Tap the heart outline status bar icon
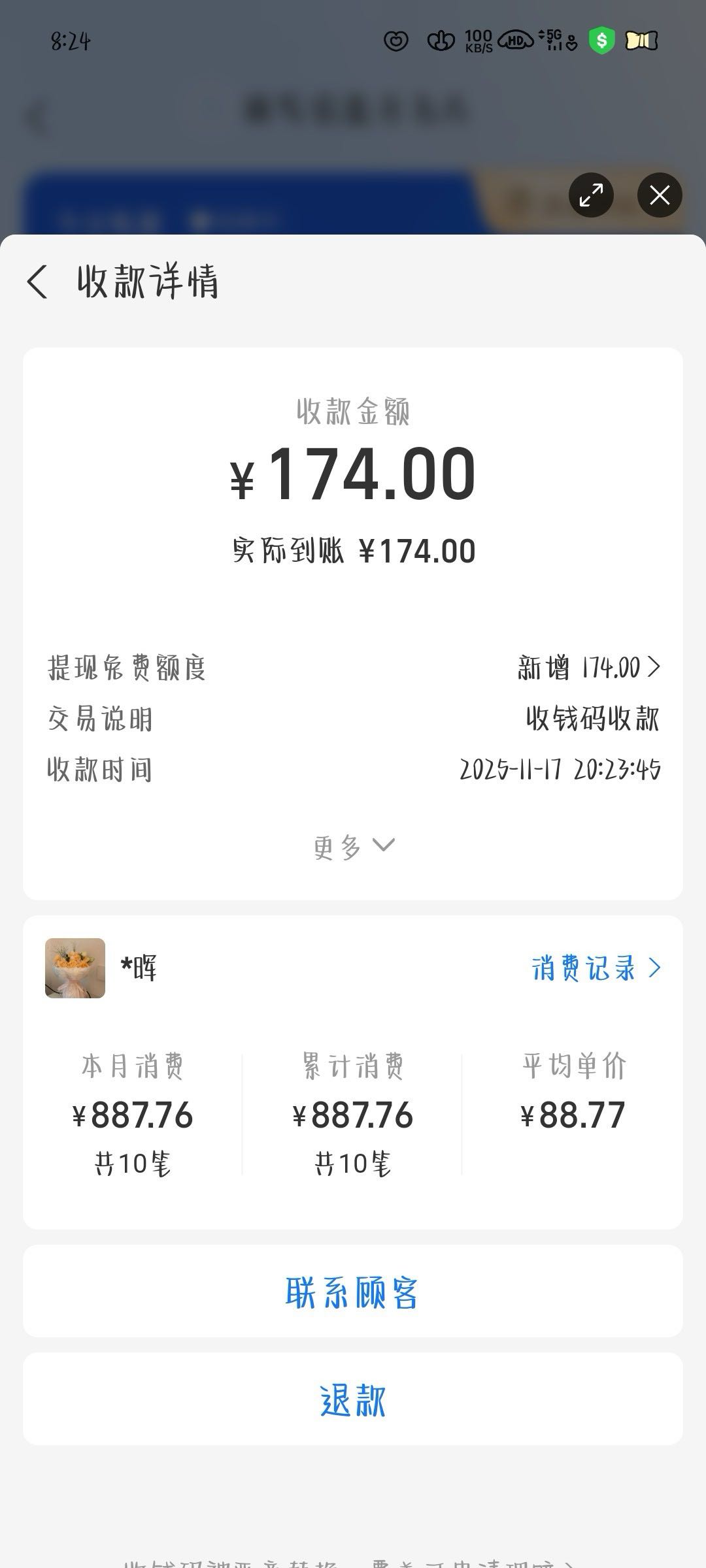The width and height of the screenshot is (706, 1568). click(396, 41)
